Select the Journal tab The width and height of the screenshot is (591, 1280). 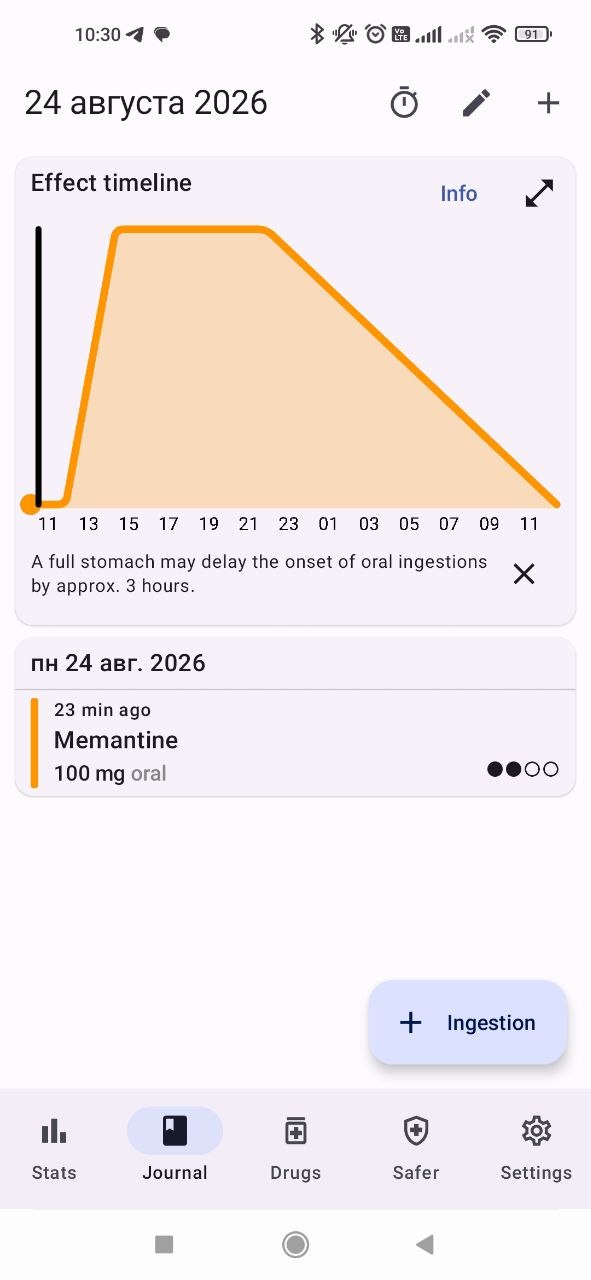[175, 1148]
